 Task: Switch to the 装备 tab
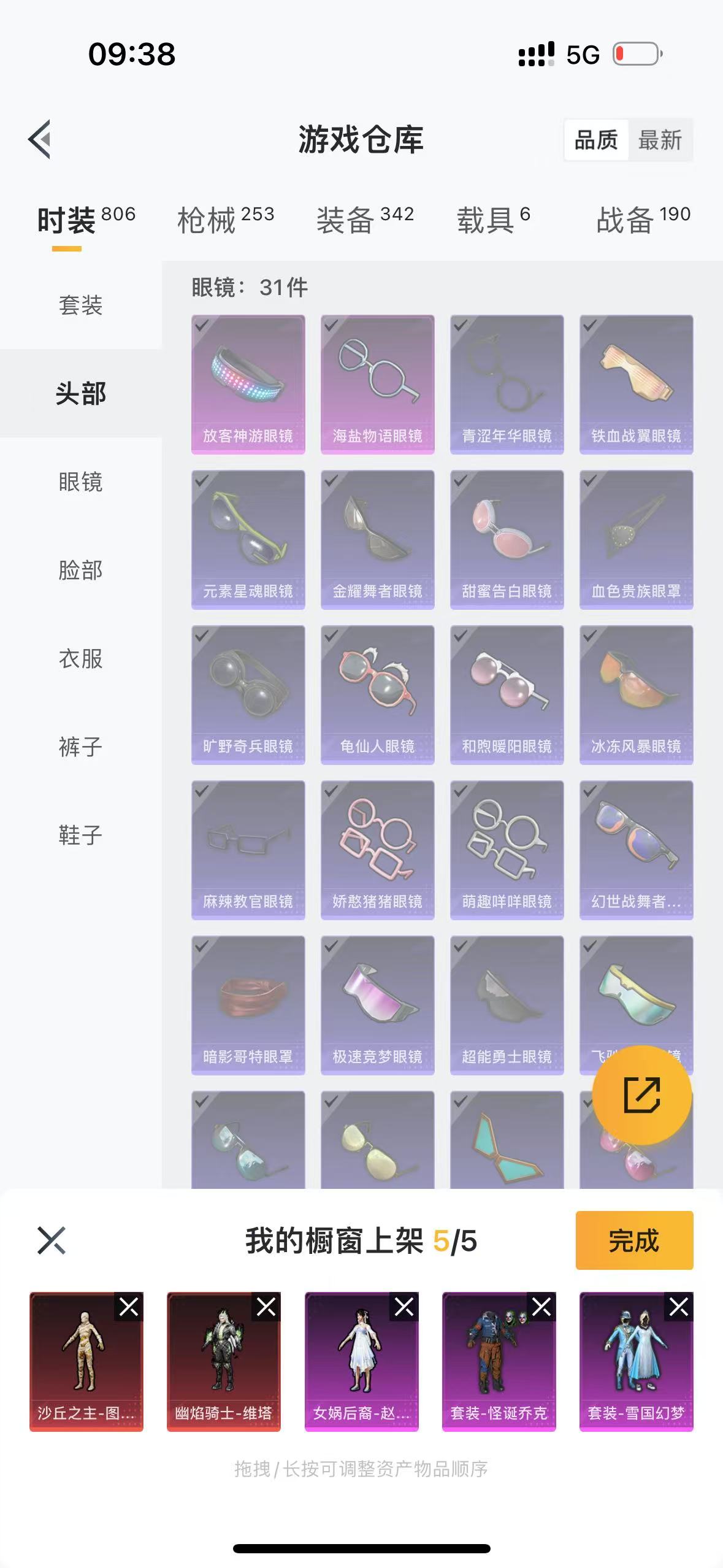click(x=365, y=220)
